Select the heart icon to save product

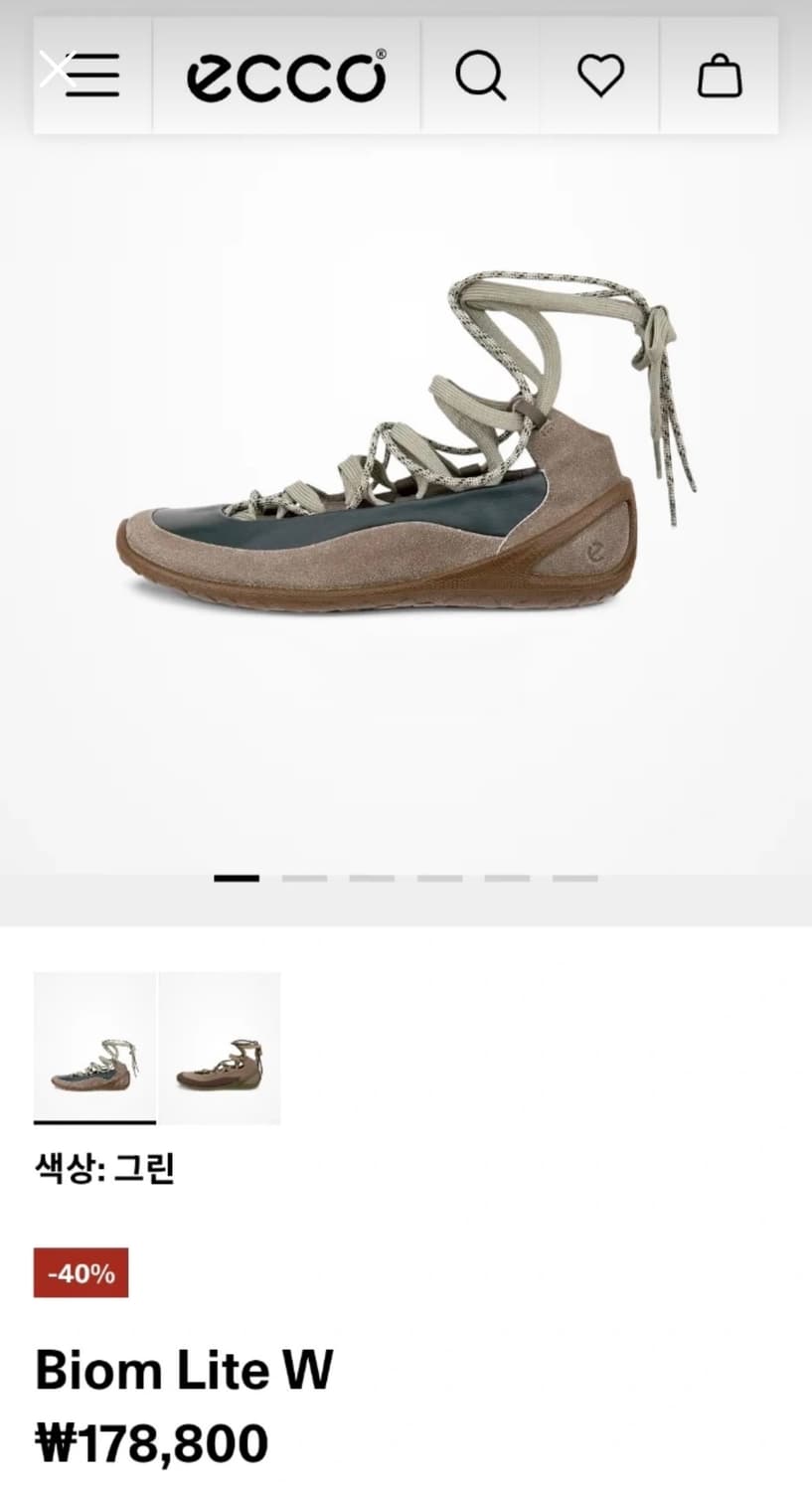pyautogui.click(x=602, y=76)
